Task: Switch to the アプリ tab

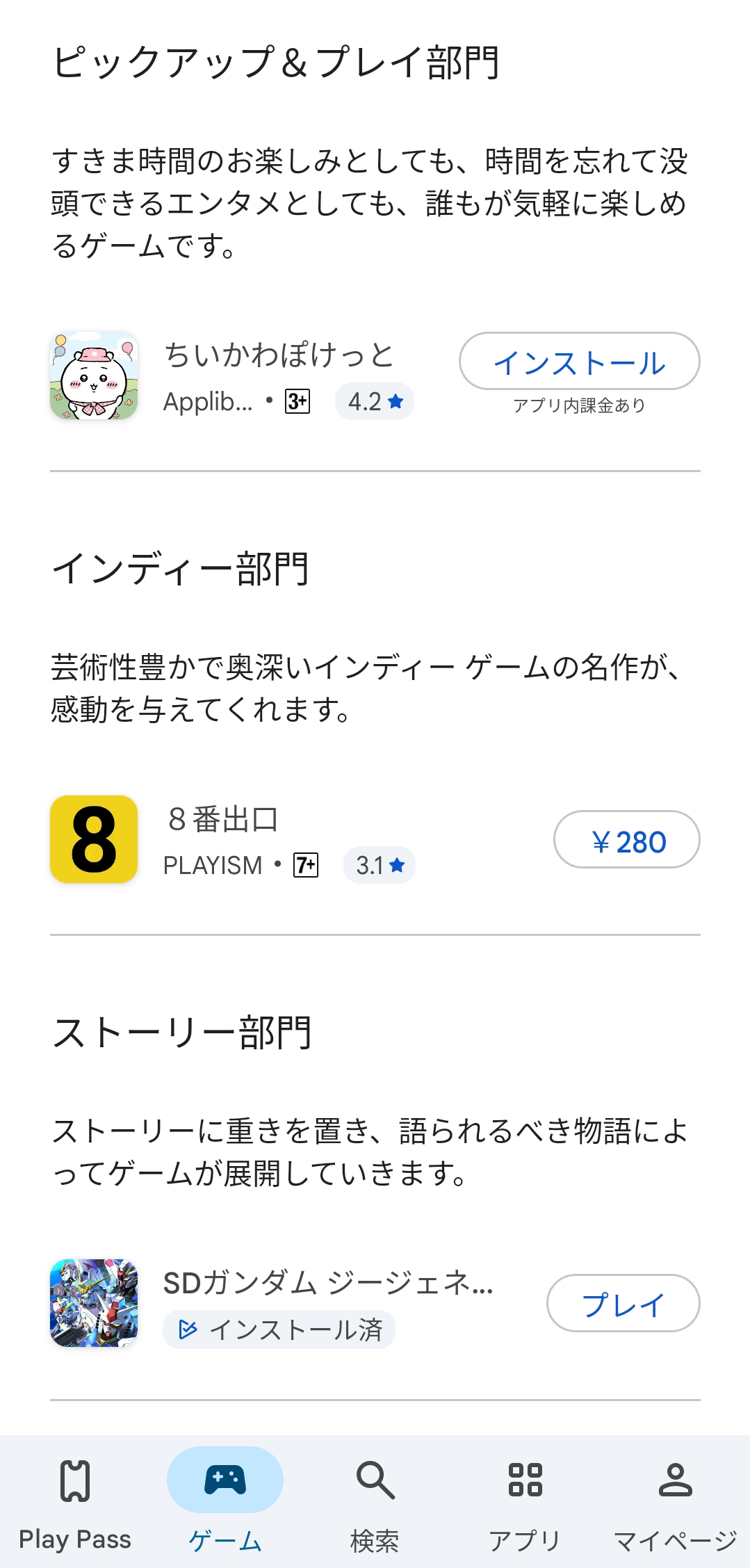Action: pos(525,1502)
